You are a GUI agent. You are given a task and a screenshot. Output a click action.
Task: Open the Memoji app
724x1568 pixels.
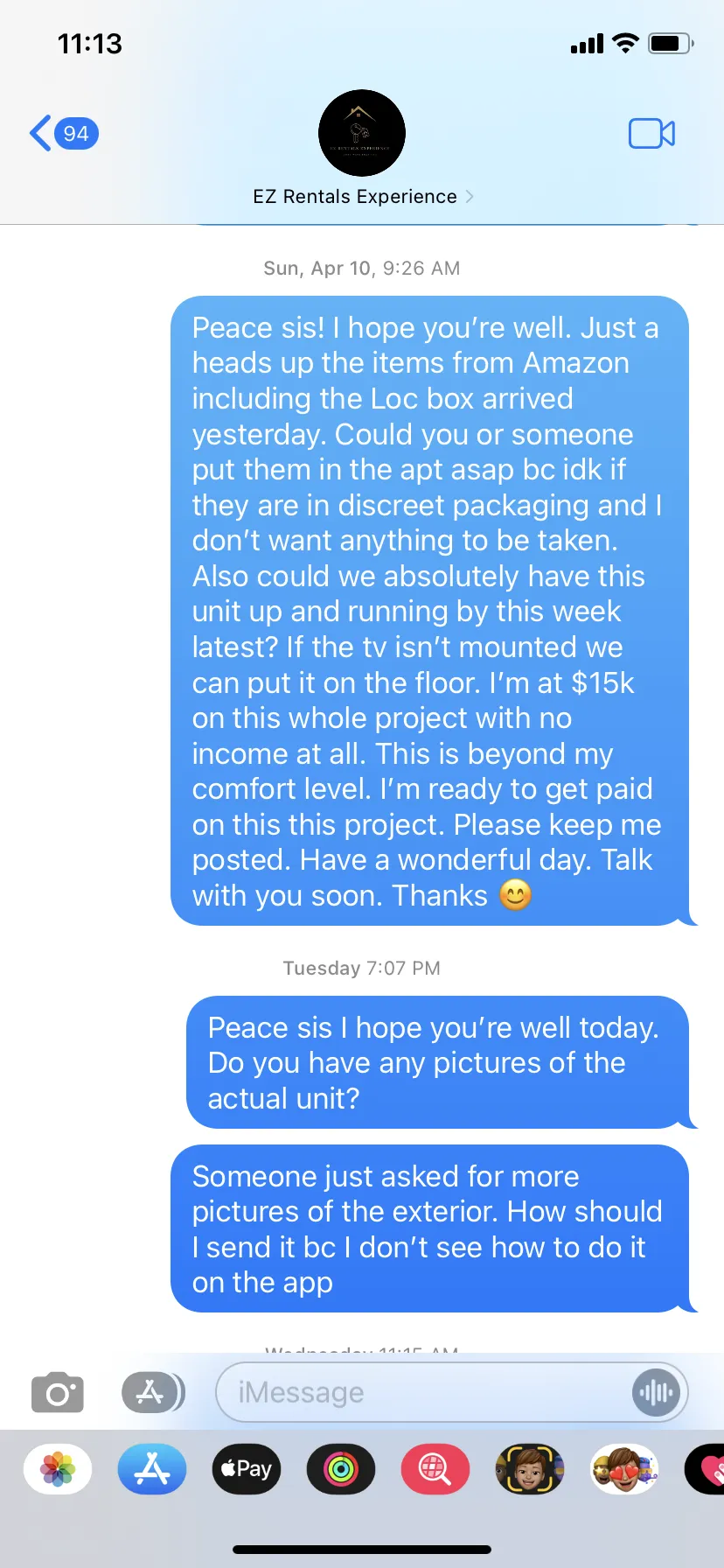click(x=530, y=1469)
